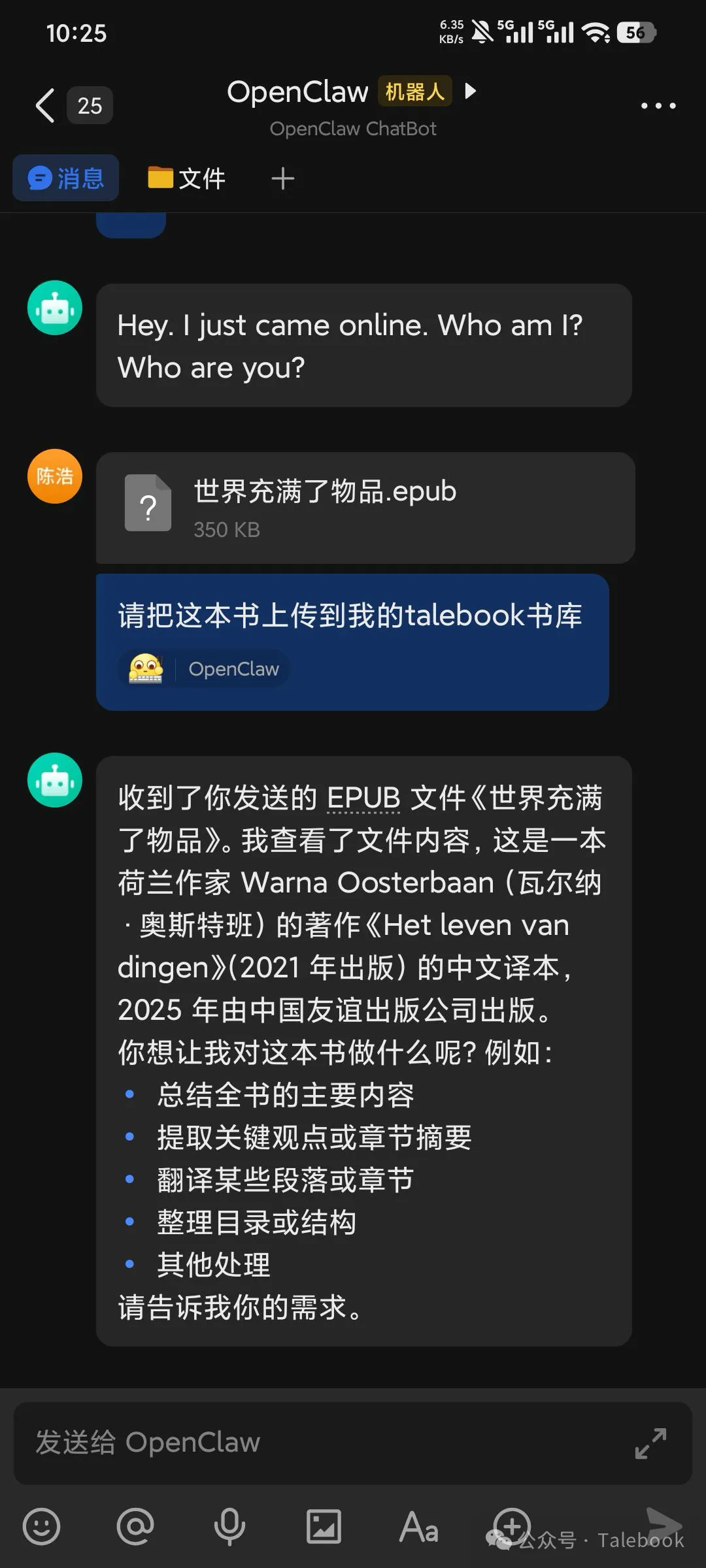
Task: Open the EPUB underlined link in bot reply
Action: (364, 798)
